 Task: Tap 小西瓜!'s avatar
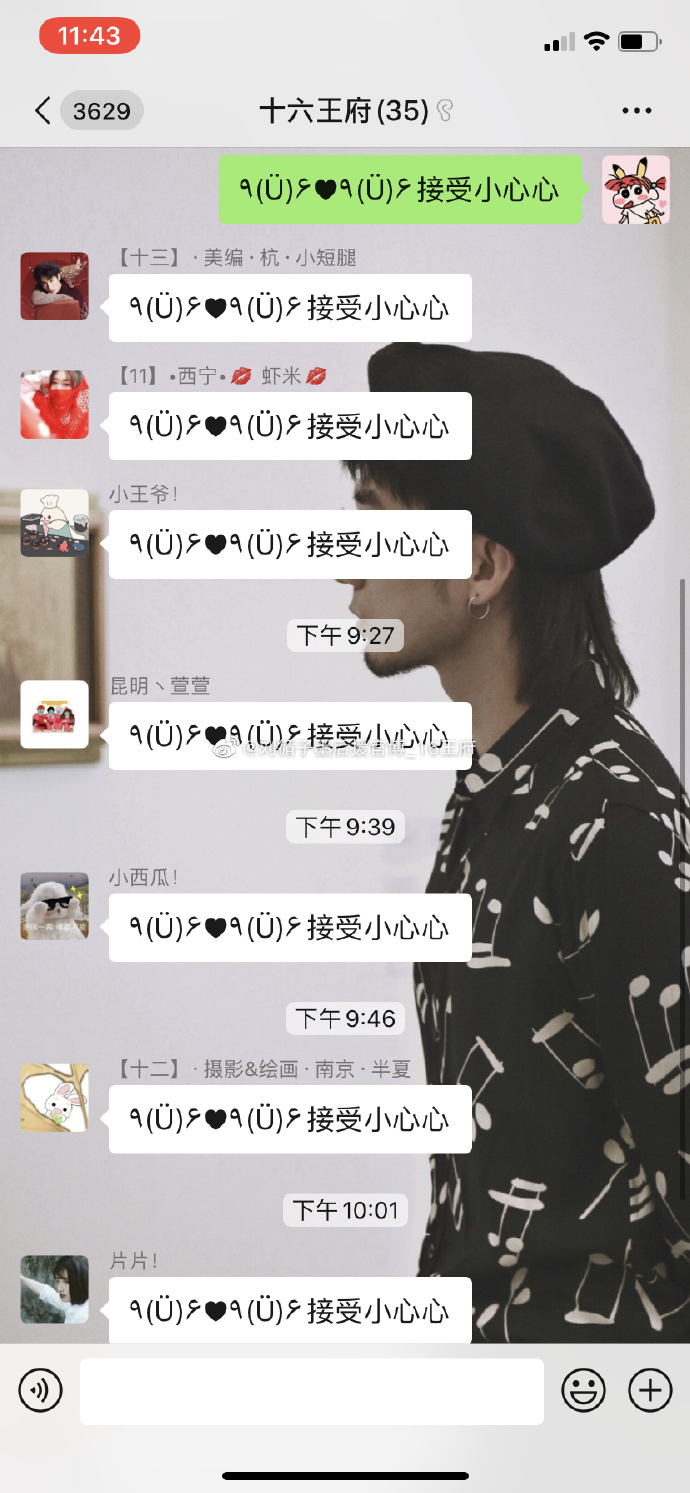tap(55, 906)
